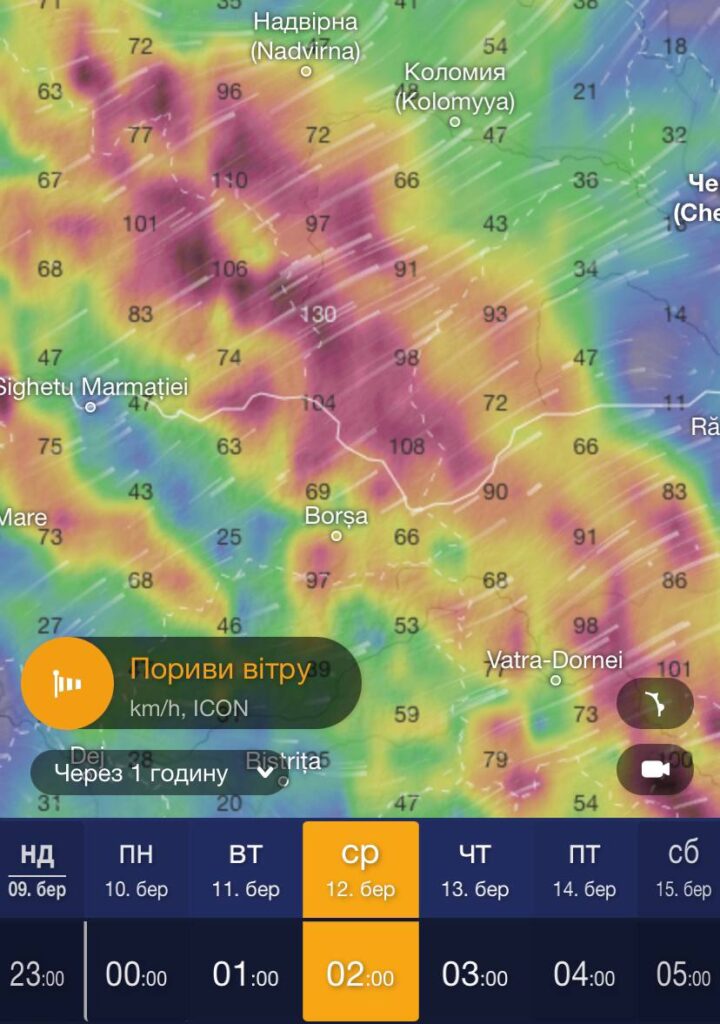
Task: Open the webcams camera icon
Action: coord(655,769)
